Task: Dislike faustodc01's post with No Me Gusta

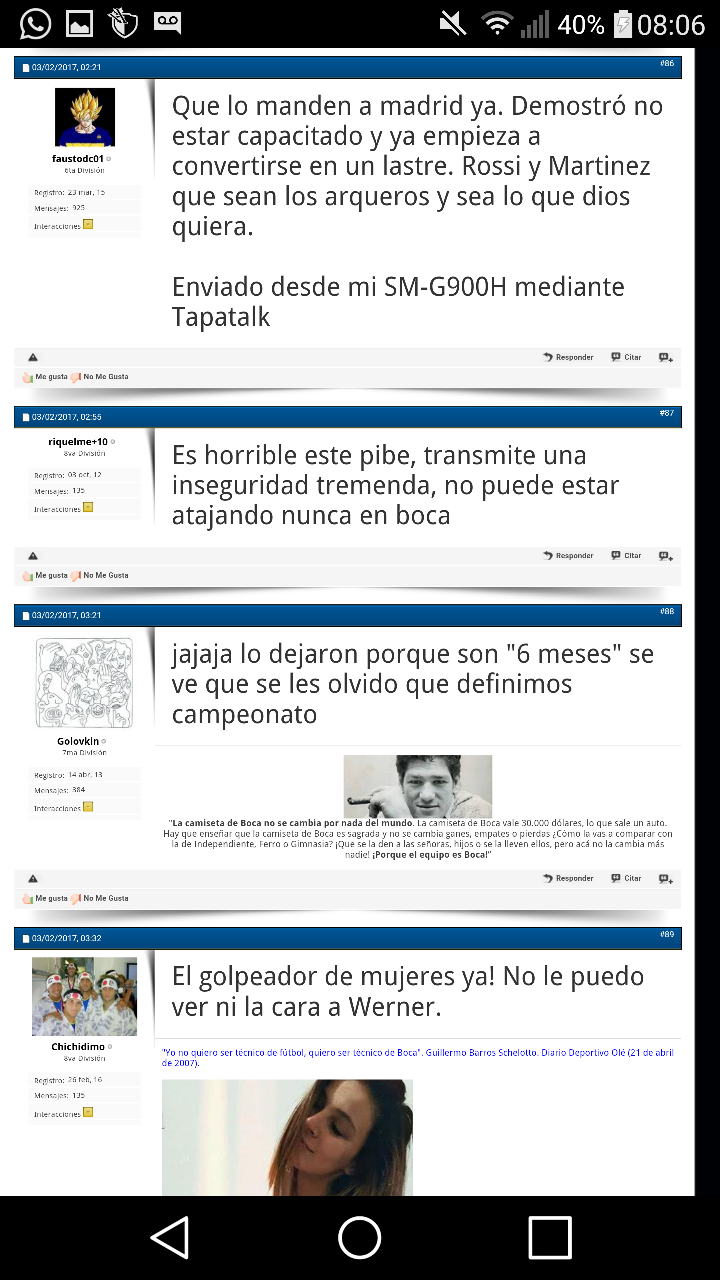Action: coord(100,377)
